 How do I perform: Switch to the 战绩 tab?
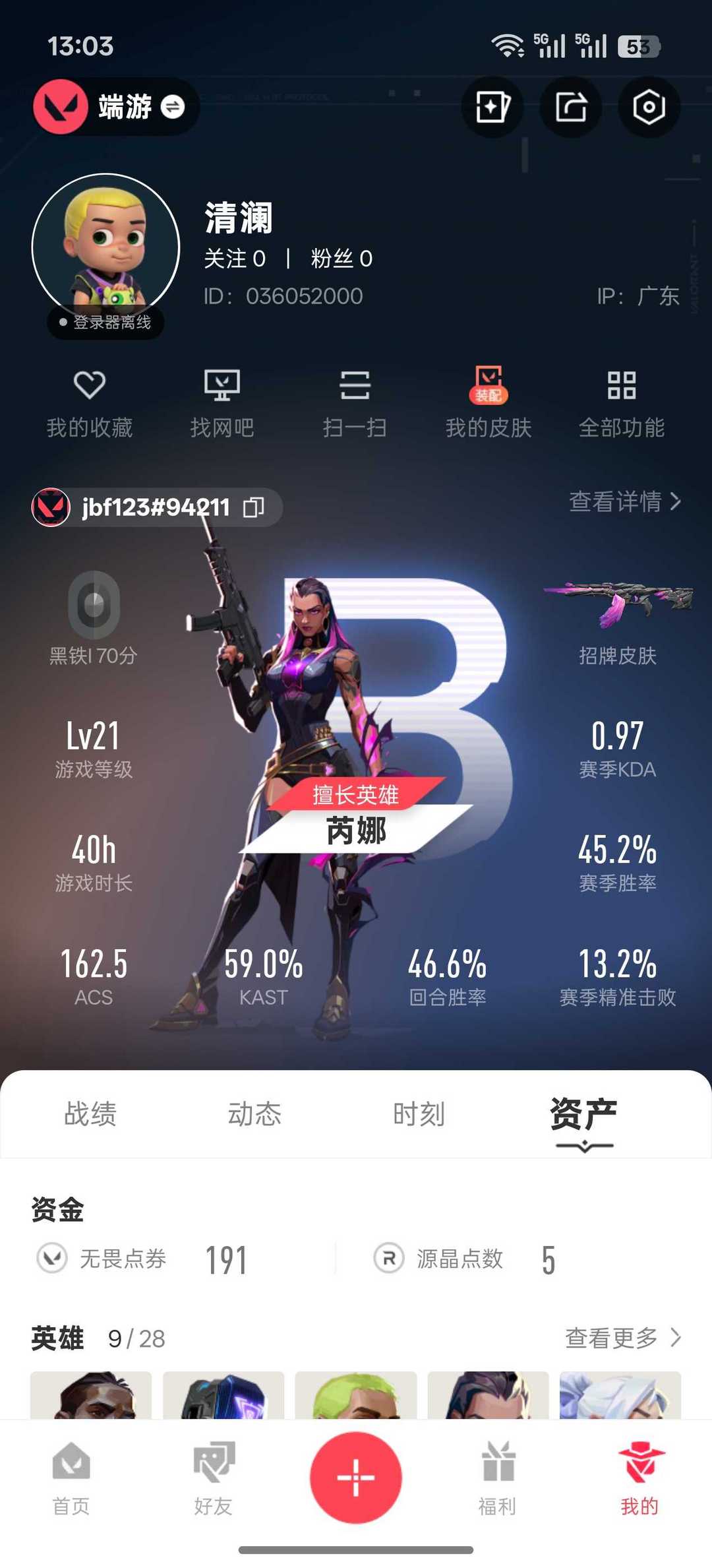[90, 1114]
